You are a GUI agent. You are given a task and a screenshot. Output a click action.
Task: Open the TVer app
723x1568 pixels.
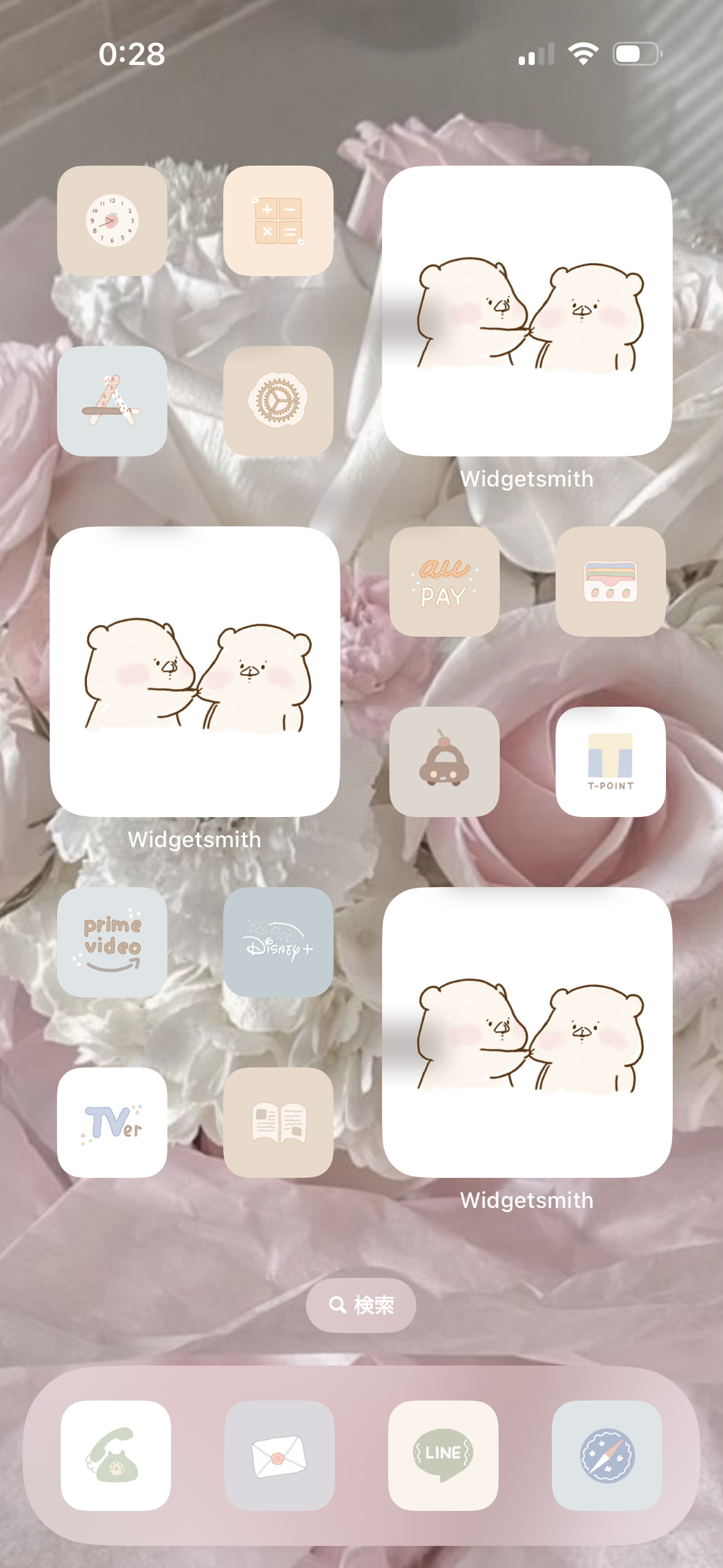[x=112, y=1123]
